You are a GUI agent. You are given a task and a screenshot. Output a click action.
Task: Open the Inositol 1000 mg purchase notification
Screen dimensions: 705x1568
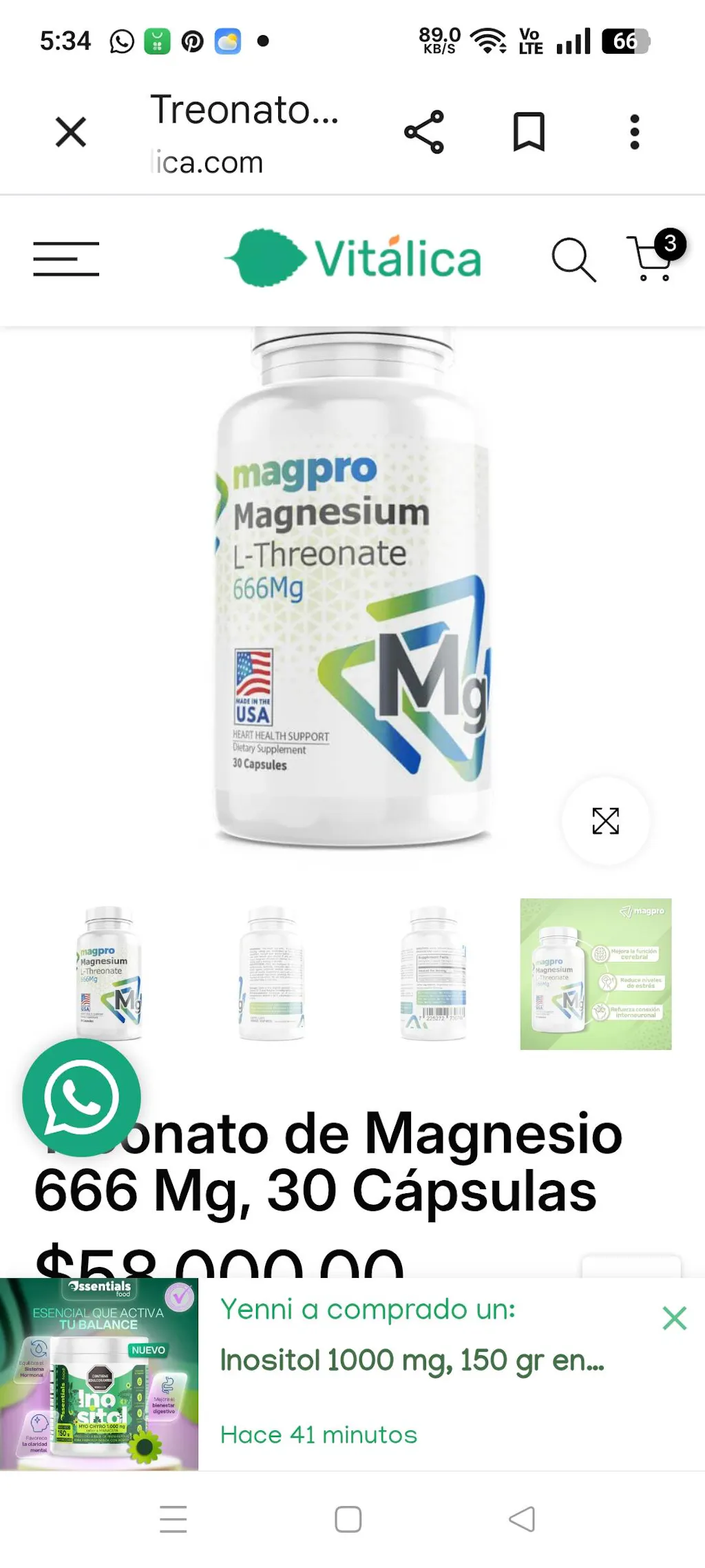tap(412, 1361)
